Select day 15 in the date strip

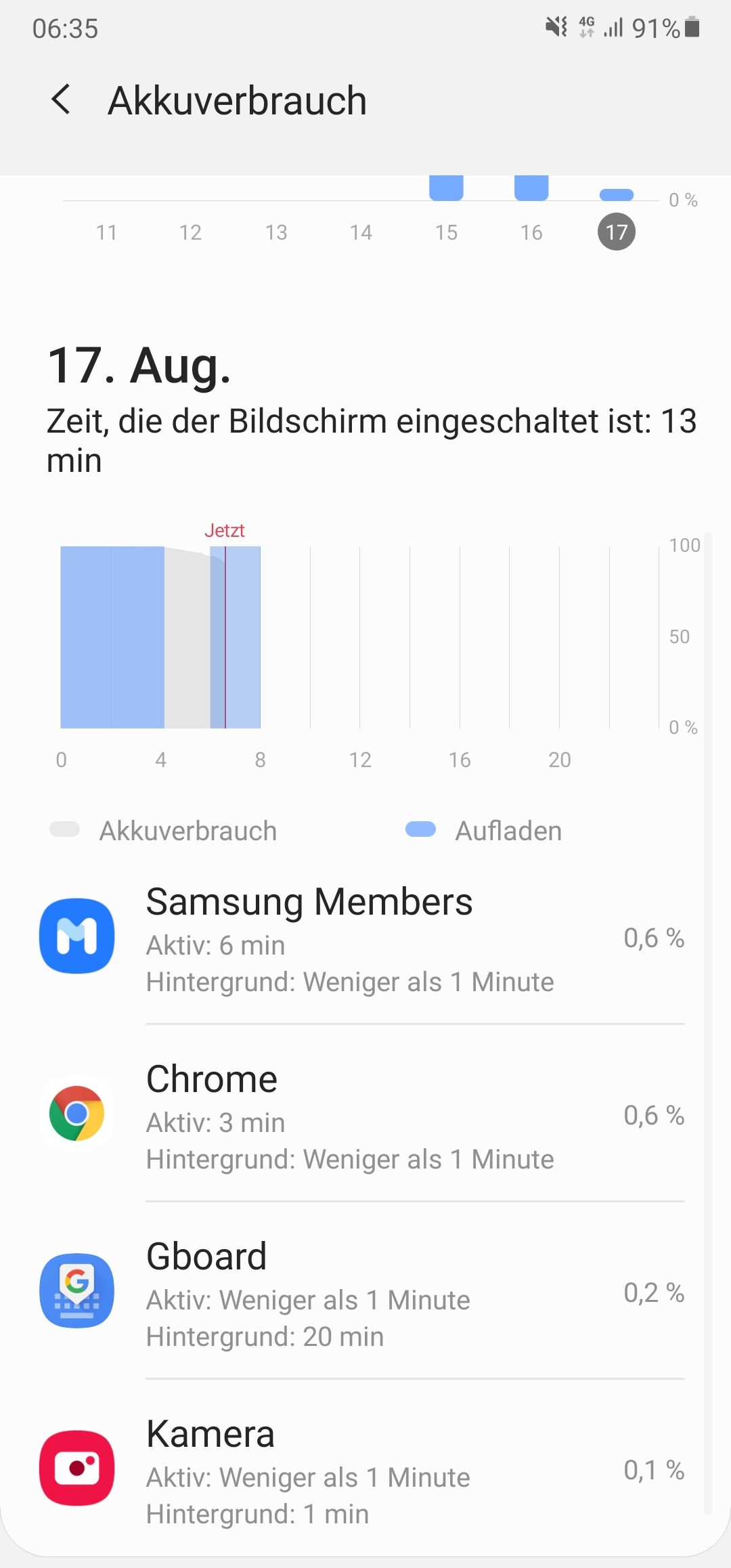[446, 232]
